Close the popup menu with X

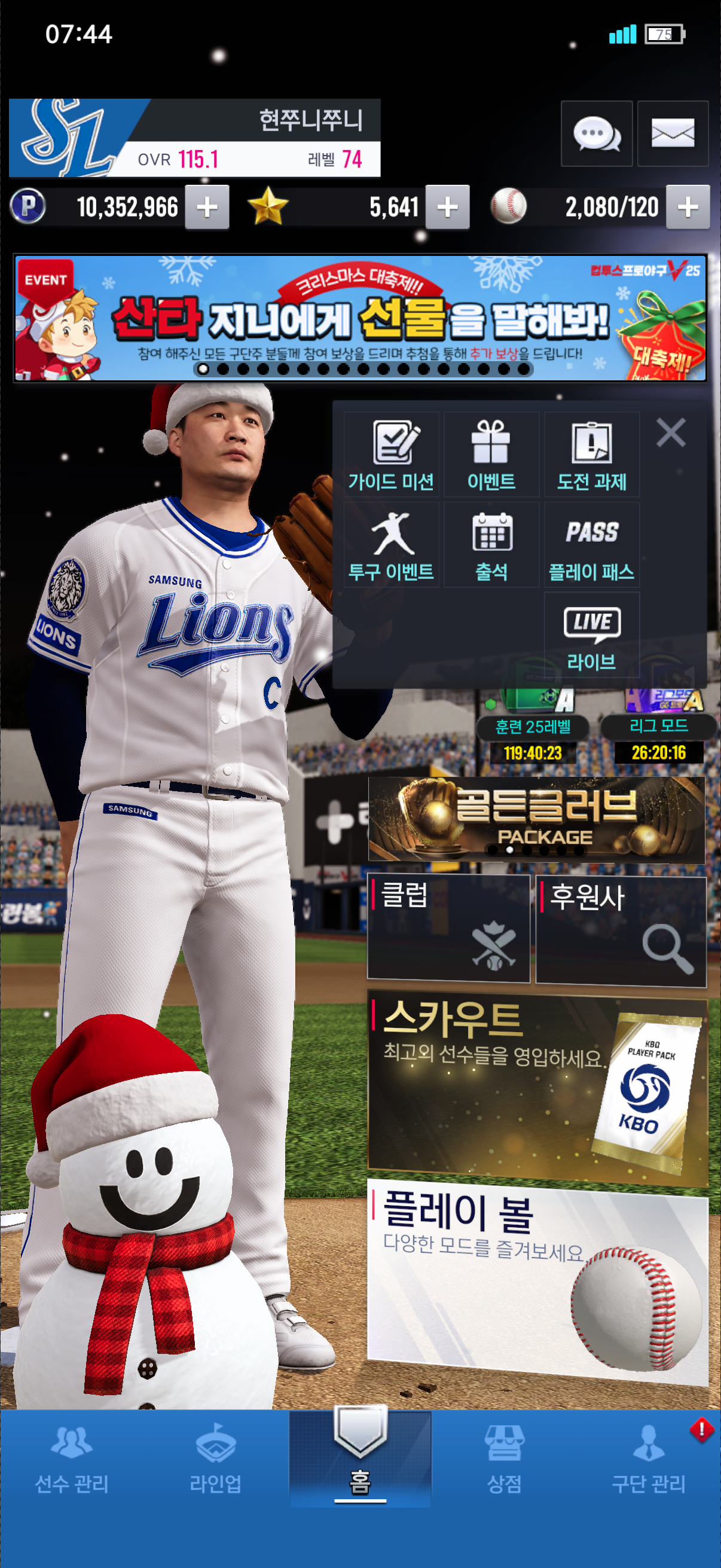click(671, 433)
